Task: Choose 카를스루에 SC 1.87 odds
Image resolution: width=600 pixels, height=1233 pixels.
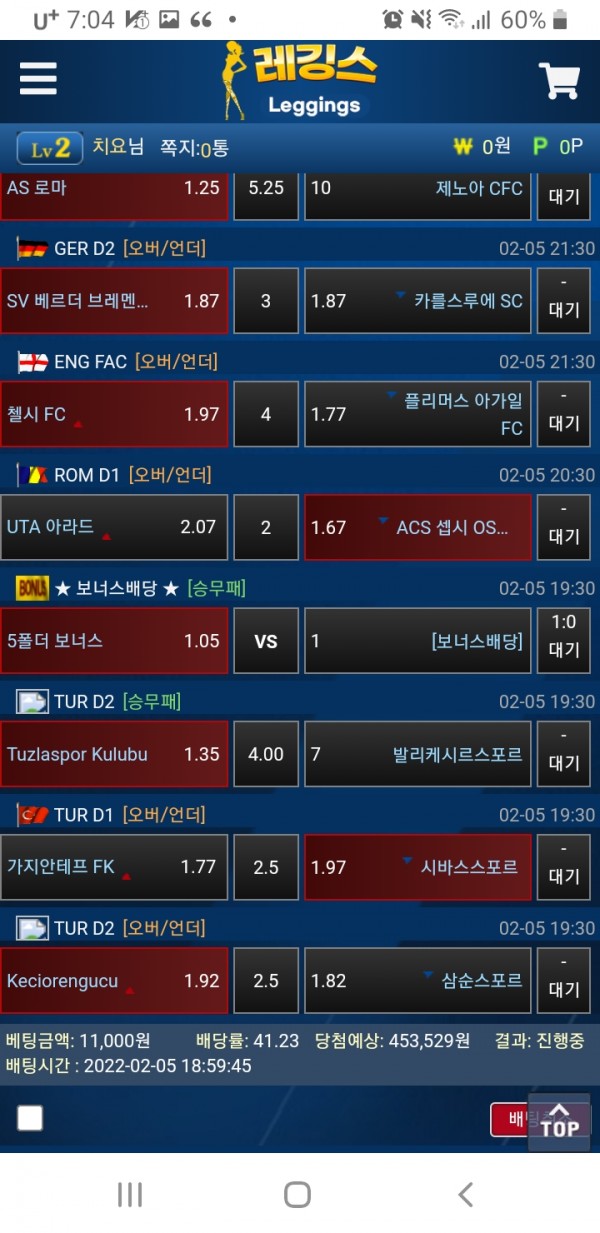Action: point(416,300)
